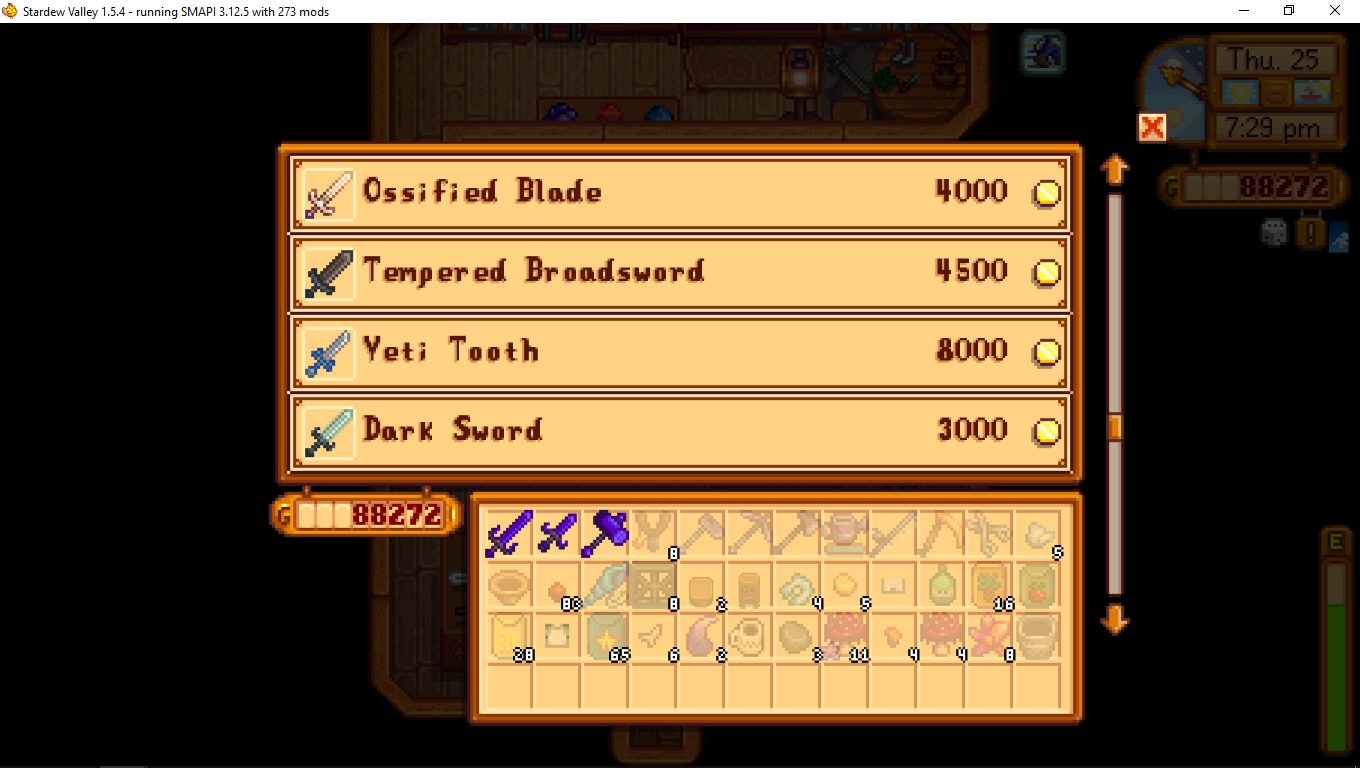Image resolution: width=1360 pixels, height=768 pixels.
Task: Select the first purple sword in inventory
Action: click(509, 533)
